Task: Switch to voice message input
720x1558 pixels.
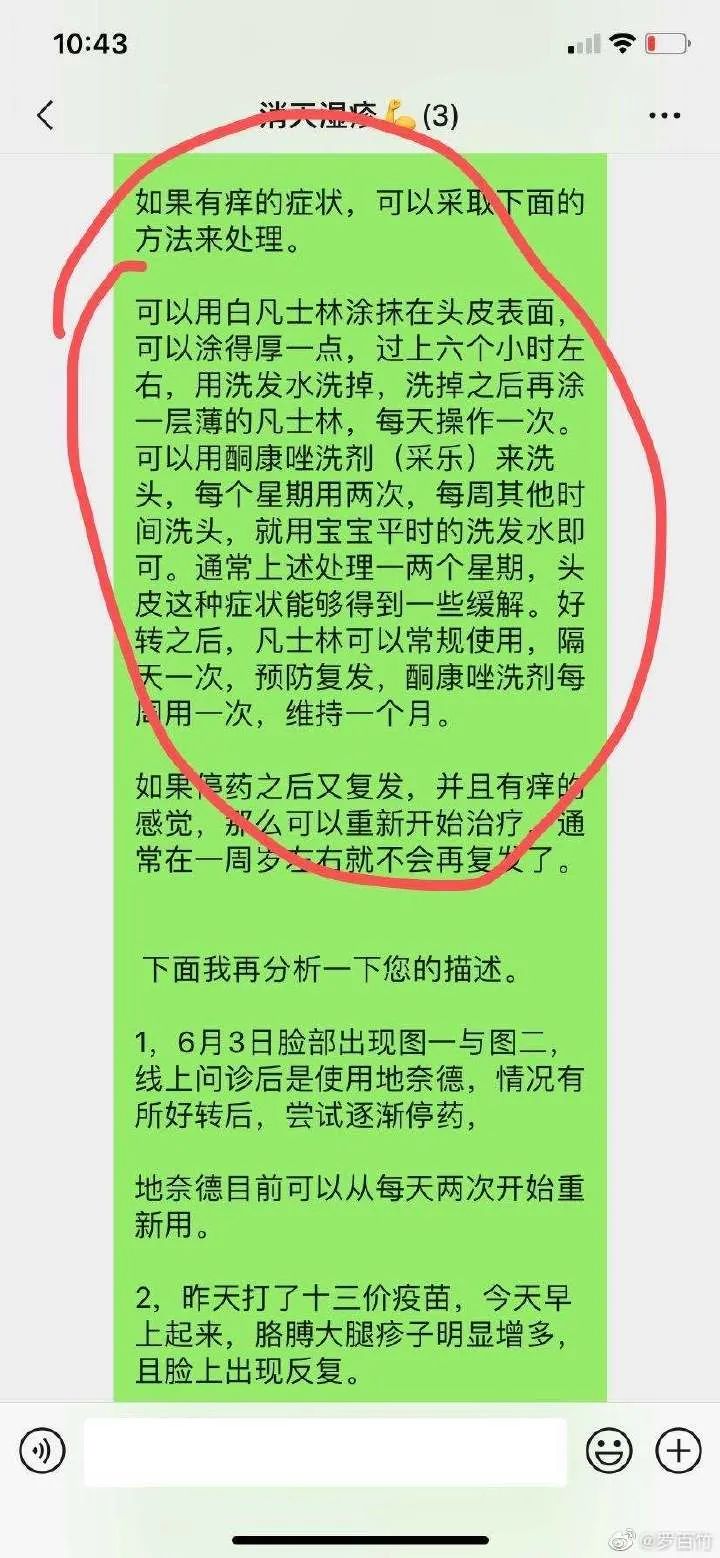Action: [41, 1451]
